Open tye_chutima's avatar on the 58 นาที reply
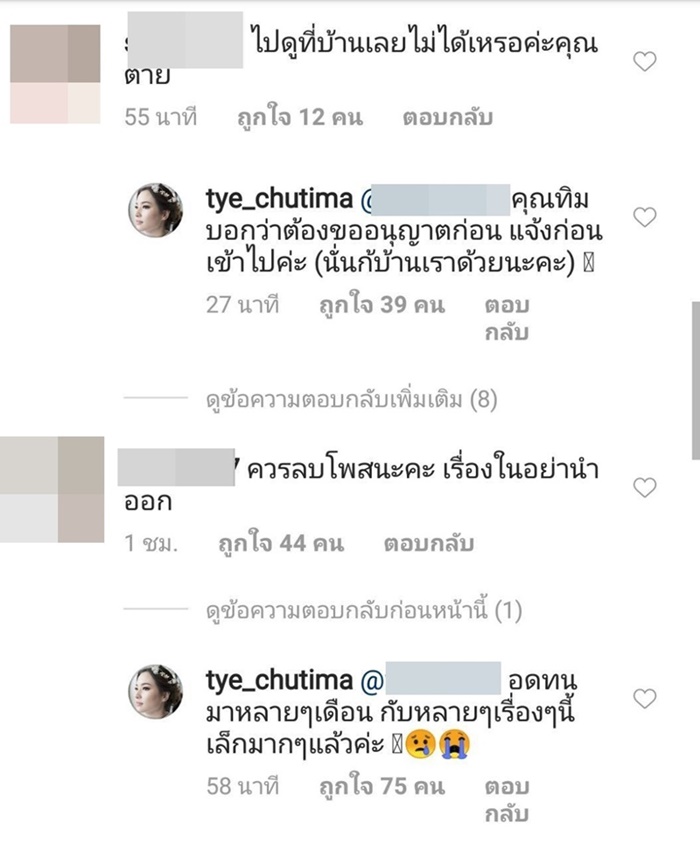This screenshot has width=700, height=850. click(155, 691)
